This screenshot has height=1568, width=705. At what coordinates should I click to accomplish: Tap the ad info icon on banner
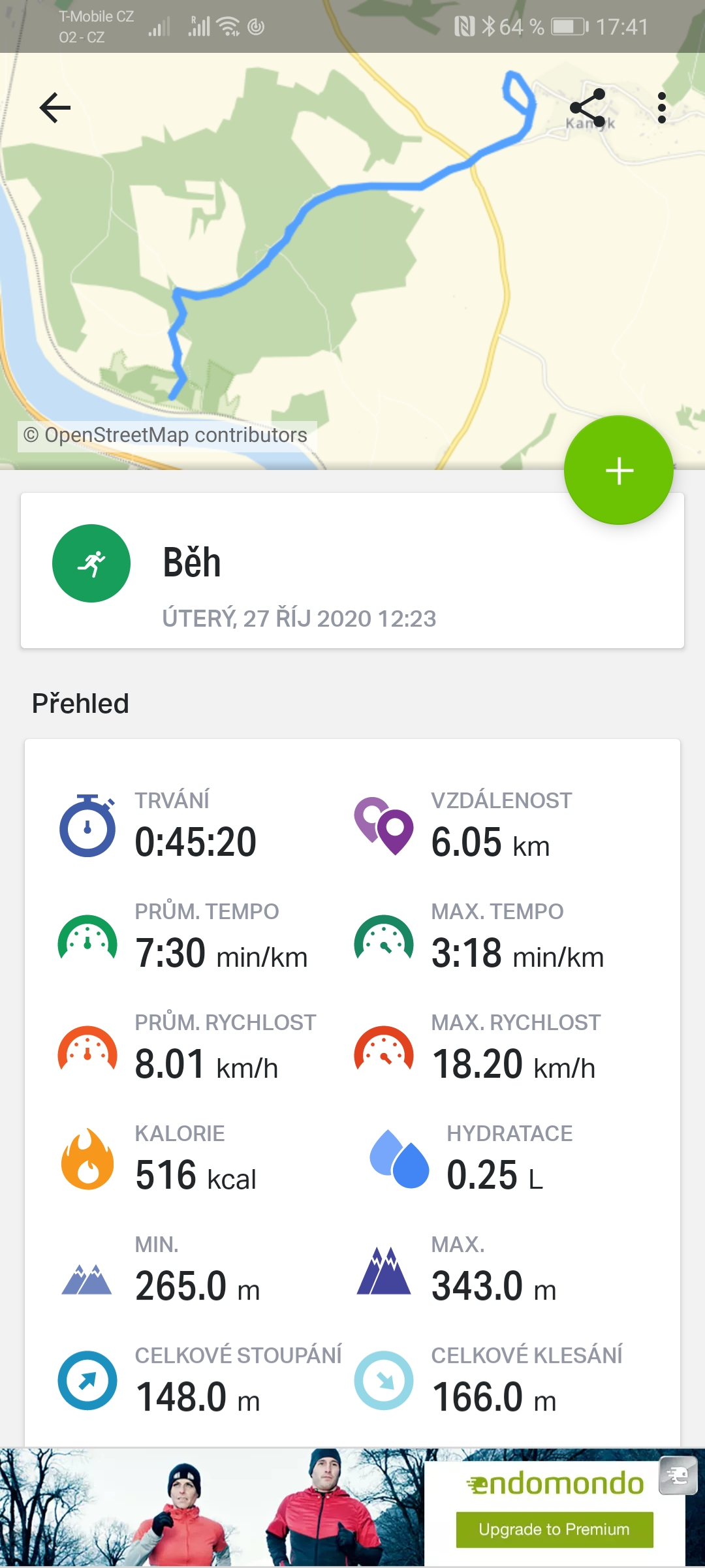[x=678, y=1475]
